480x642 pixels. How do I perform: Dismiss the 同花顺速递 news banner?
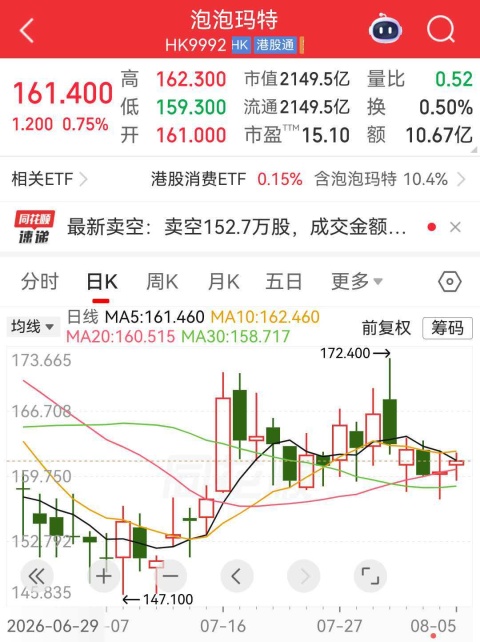pyautogui.click(x=455, y=227)
